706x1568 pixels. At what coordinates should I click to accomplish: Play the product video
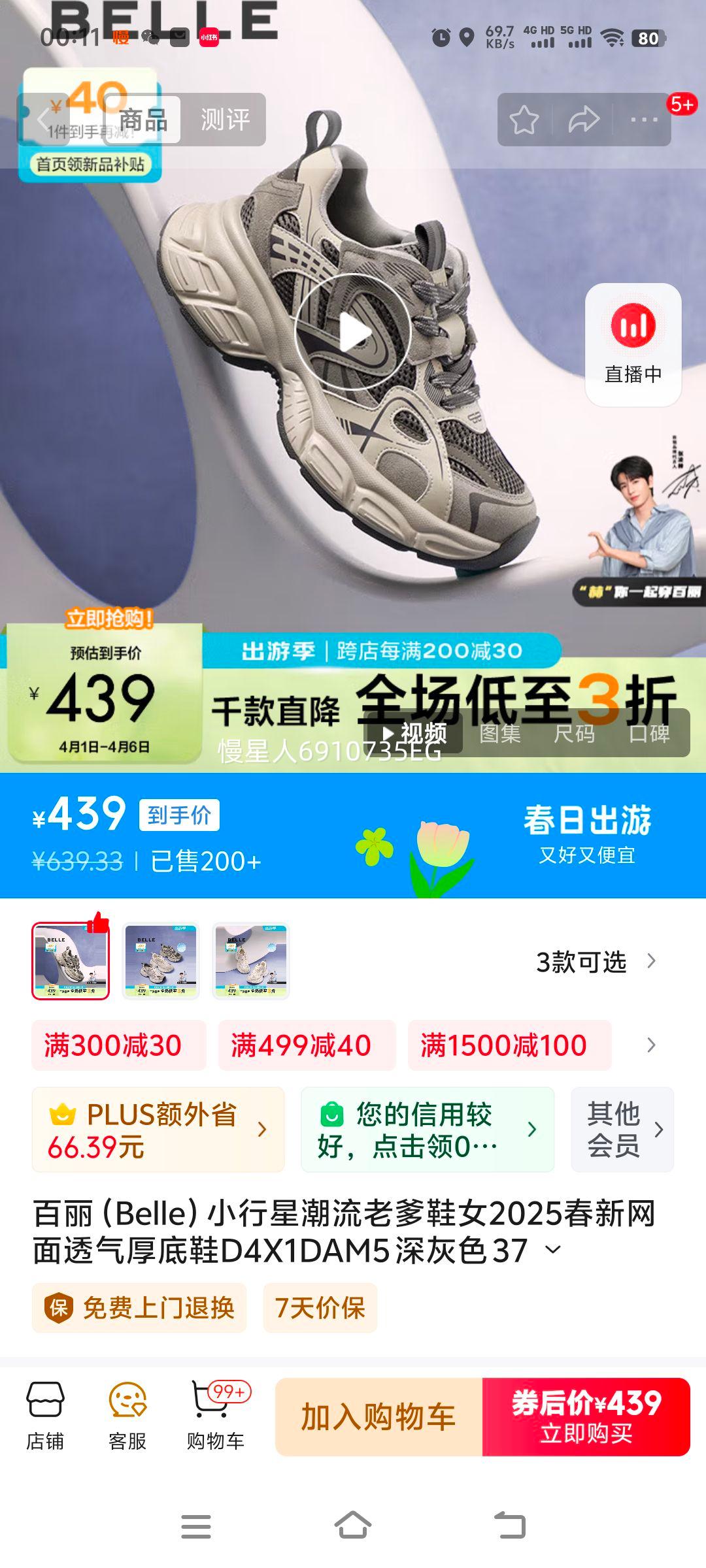tap(353, 331)
